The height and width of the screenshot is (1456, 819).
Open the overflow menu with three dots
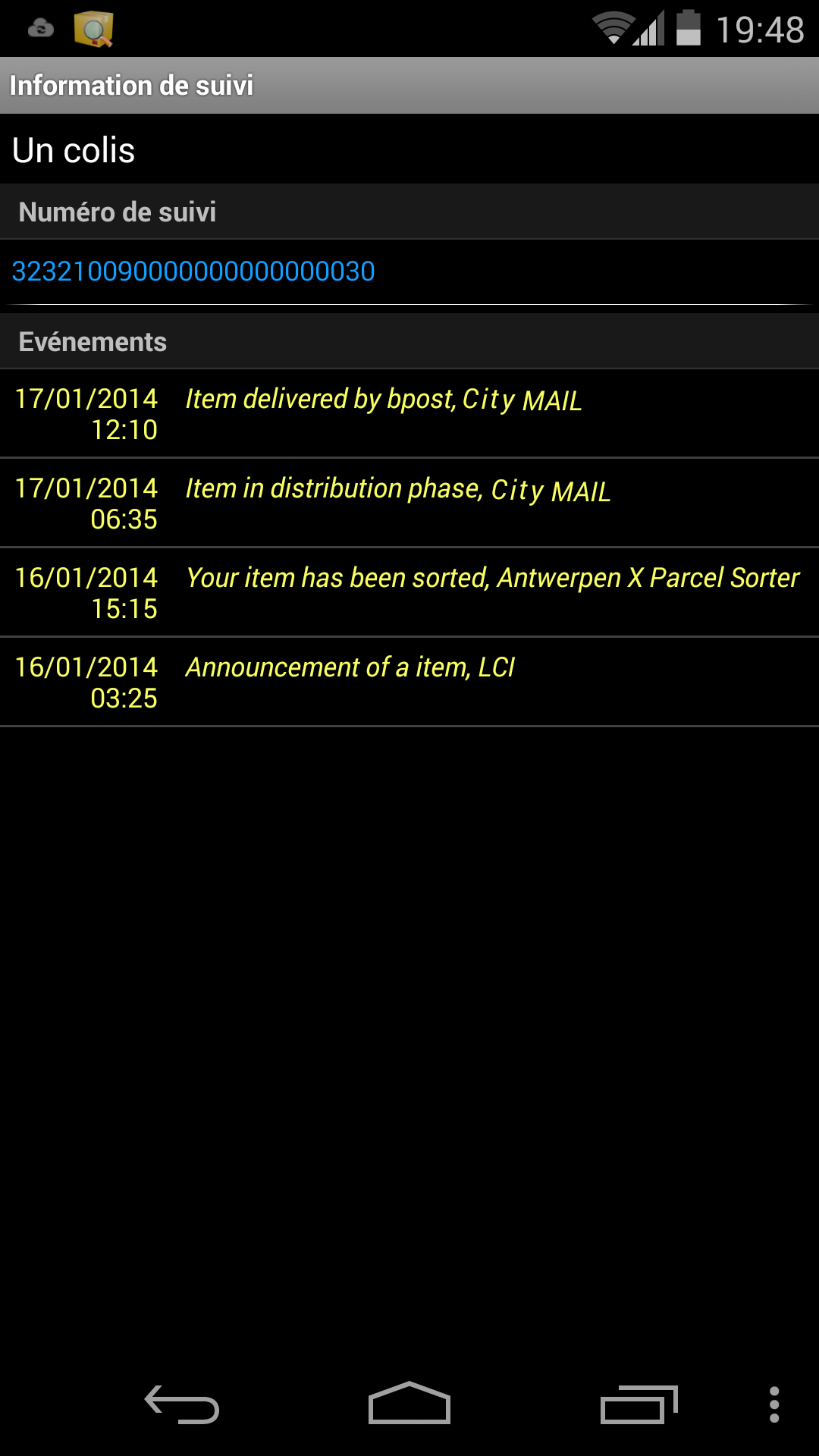(773, 1404)
